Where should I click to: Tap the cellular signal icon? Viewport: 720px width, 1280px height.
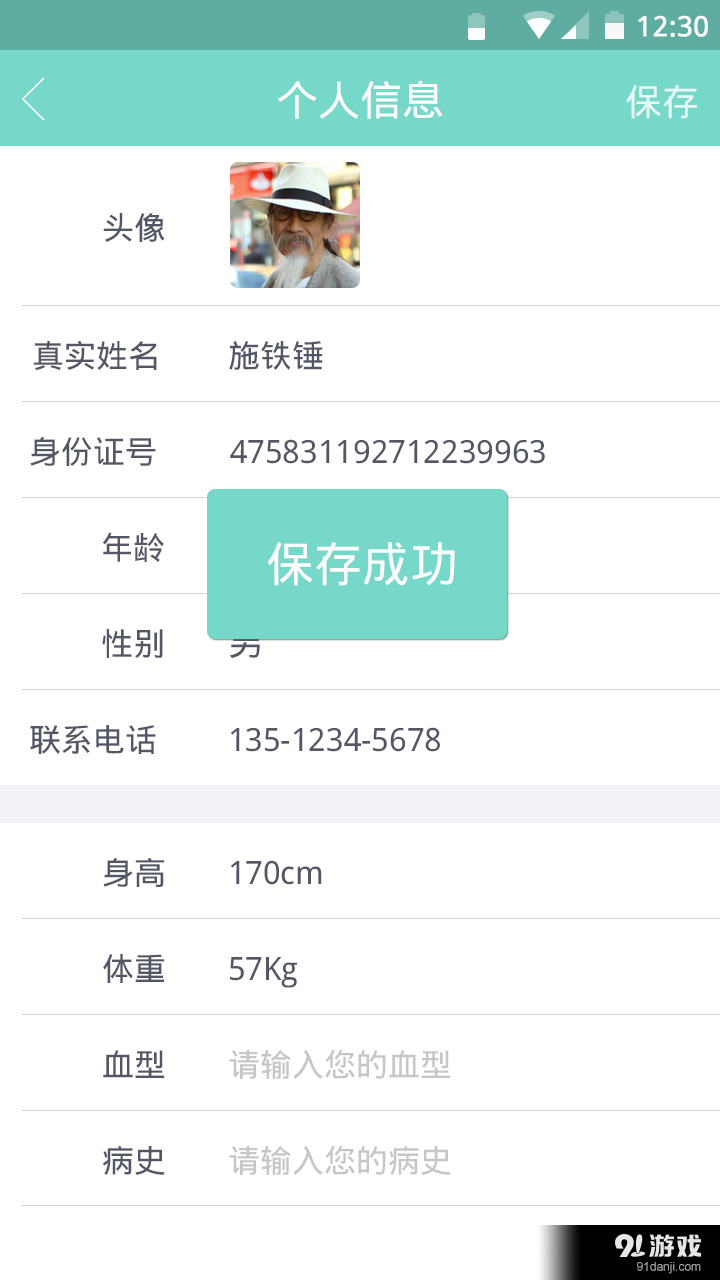click(577, 25)
